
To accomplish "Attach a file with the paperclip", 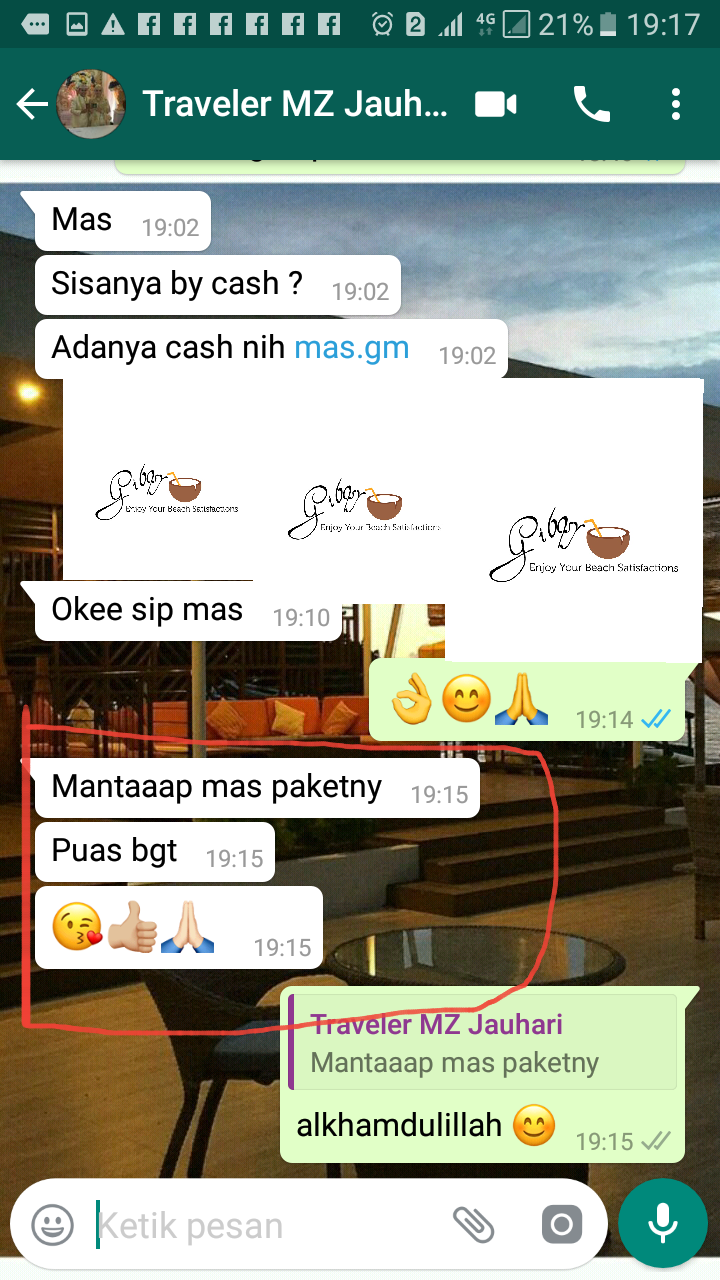I will click(473, 1224).
